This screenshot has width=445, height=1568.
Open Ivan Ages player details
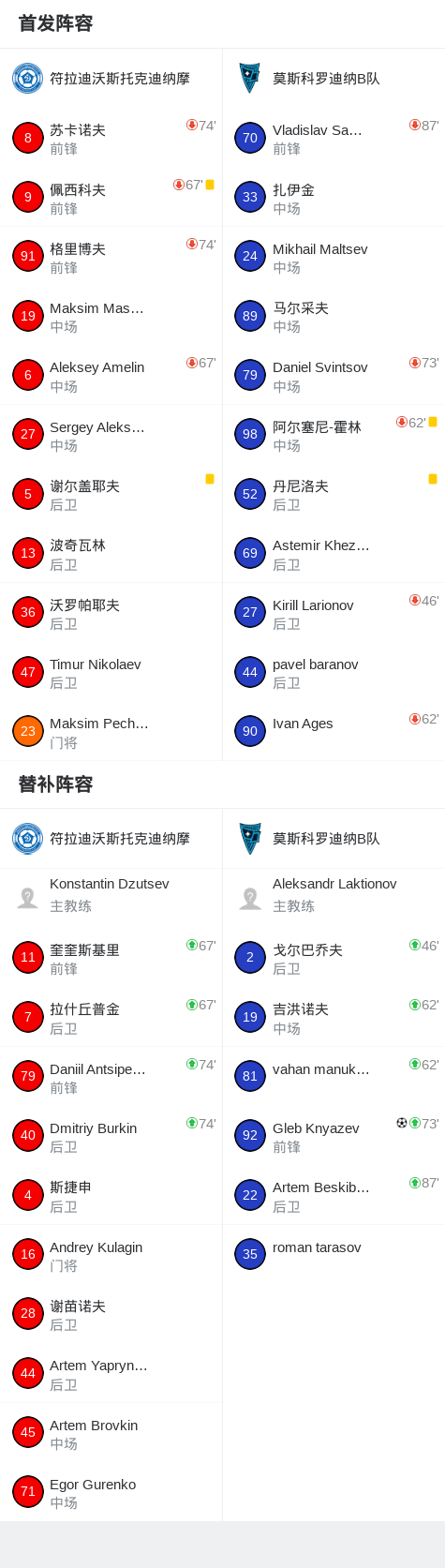click(334, 731)
